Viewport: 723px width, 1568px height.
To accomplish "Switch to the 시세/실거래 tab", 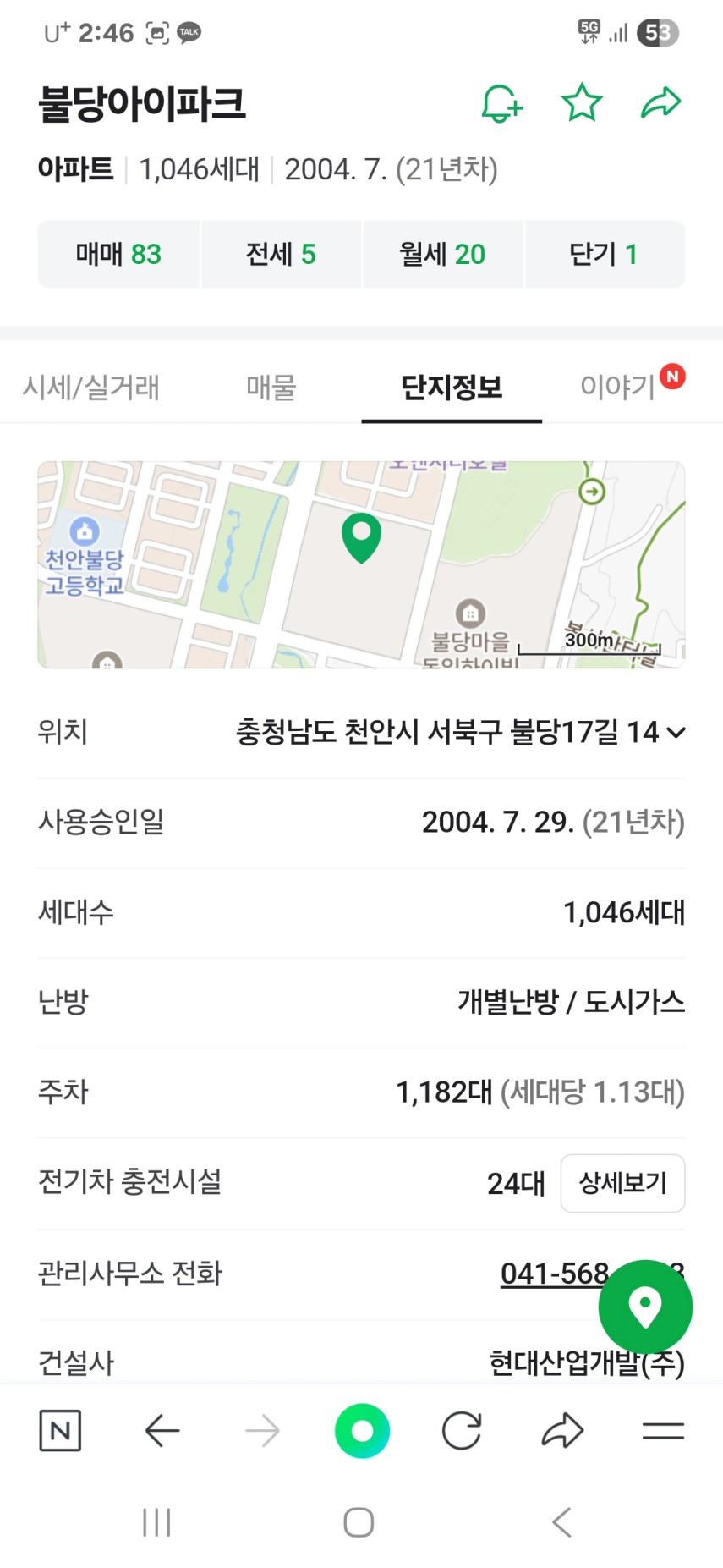I will coord(90,388).
